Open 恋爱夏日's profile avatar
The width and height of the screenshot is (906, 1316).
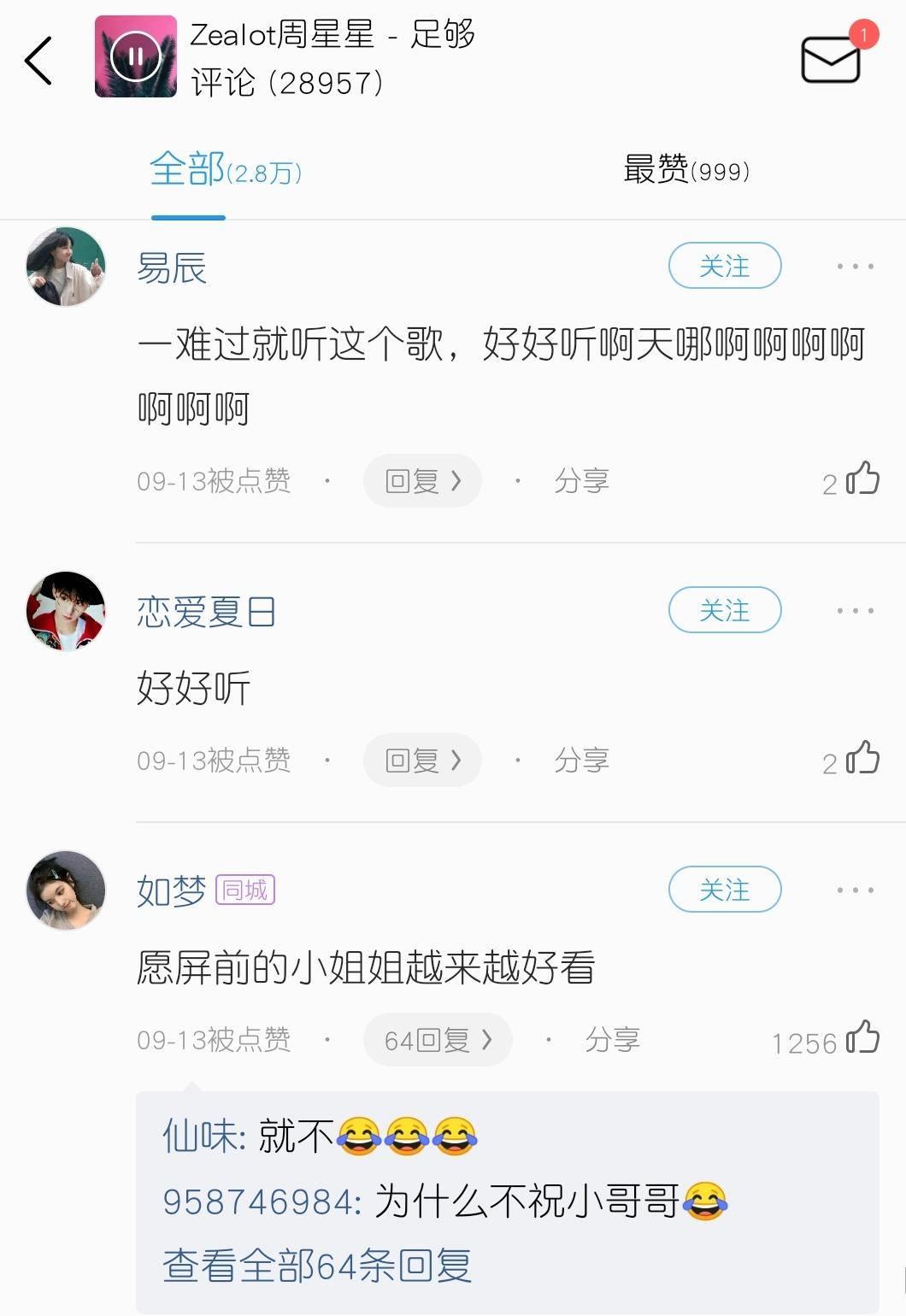click(66, 612)
